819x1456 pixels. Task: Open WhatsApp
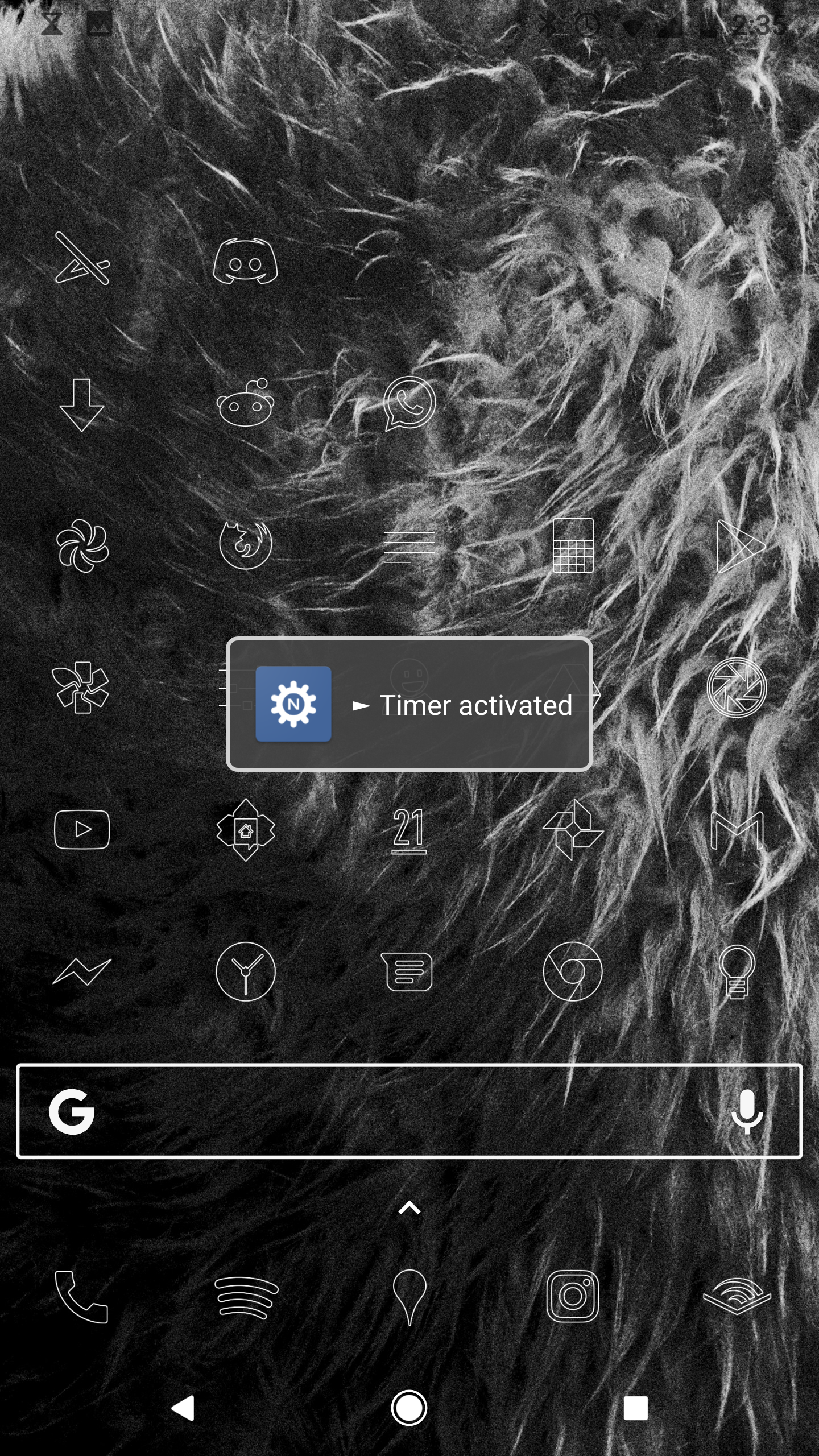(x=409, y=403)
